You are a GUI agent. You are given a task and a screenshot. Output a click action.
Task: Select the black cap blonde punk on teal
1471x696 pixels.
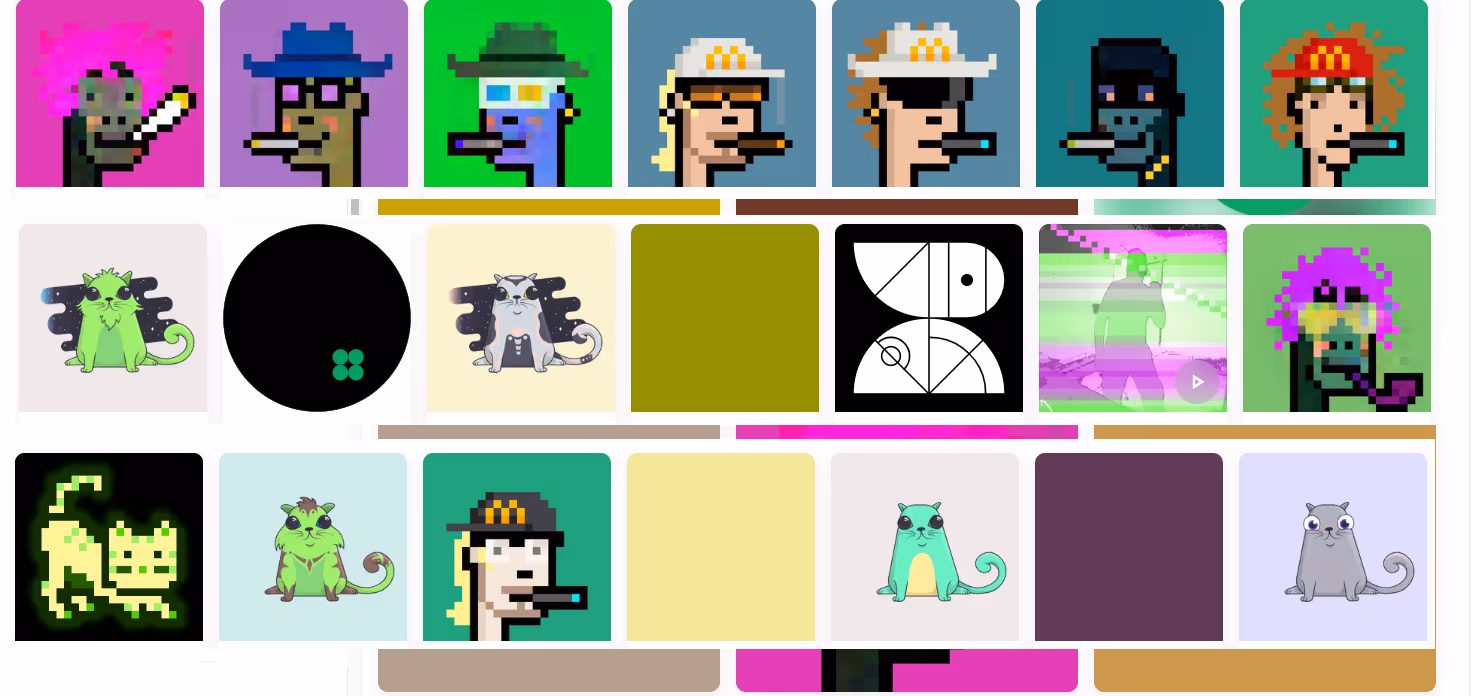click(x=517, y=547)
